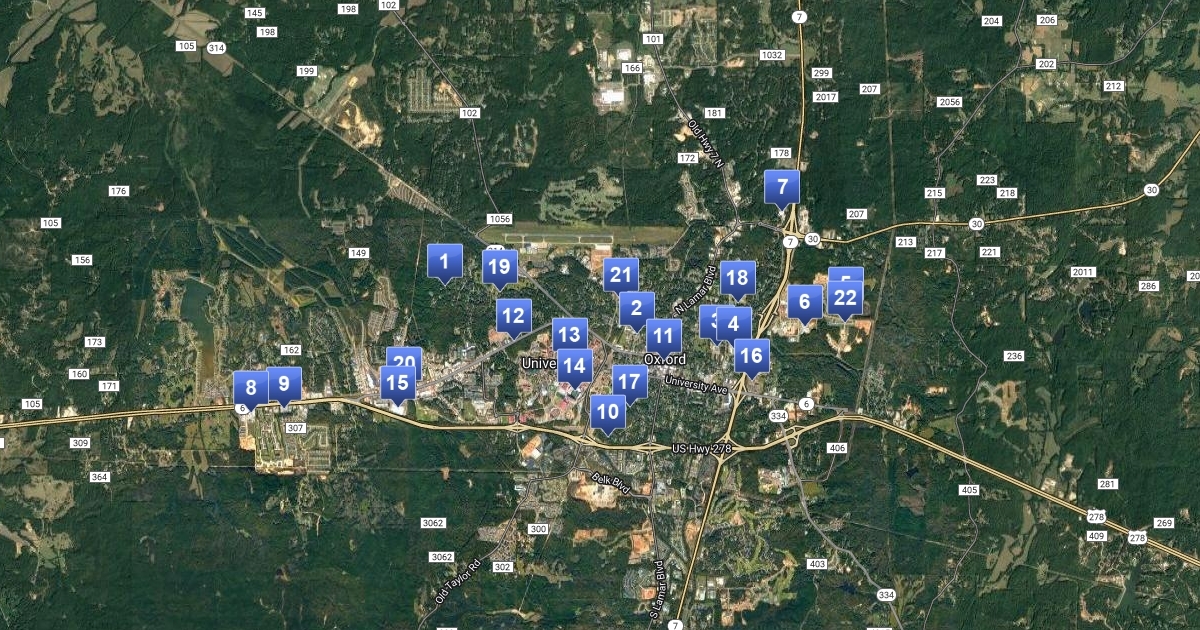
Task: Tap map pin number 11
Action: tap(663, 336)
